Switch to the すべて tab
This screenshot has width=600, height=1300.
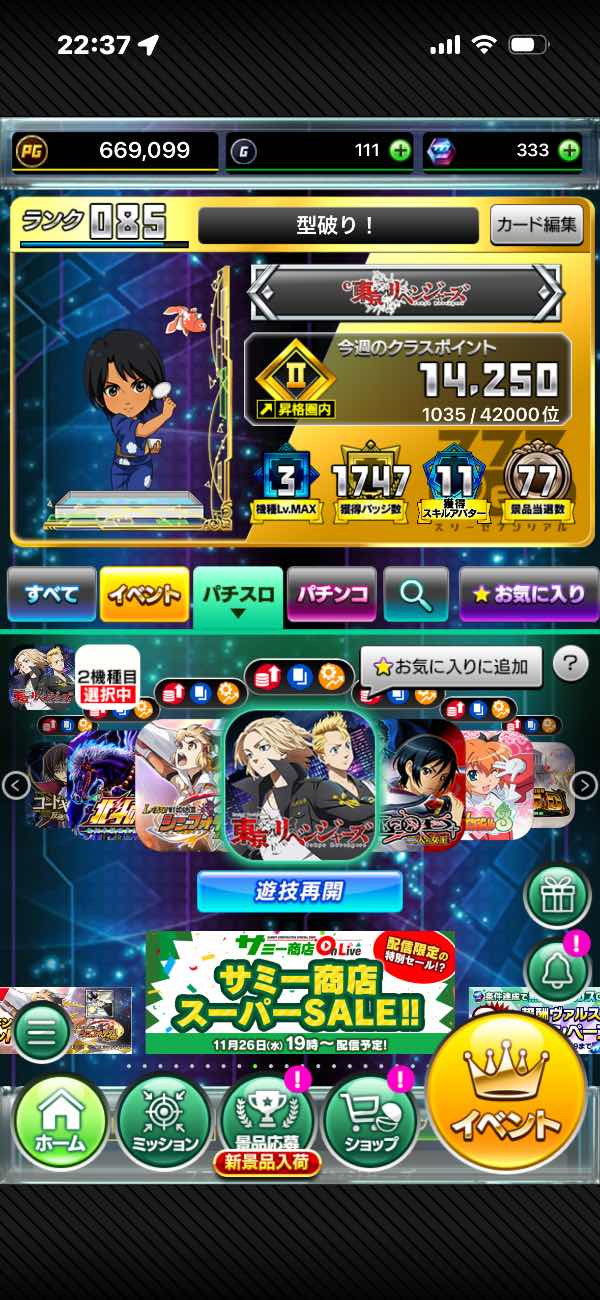coord(51,594)
